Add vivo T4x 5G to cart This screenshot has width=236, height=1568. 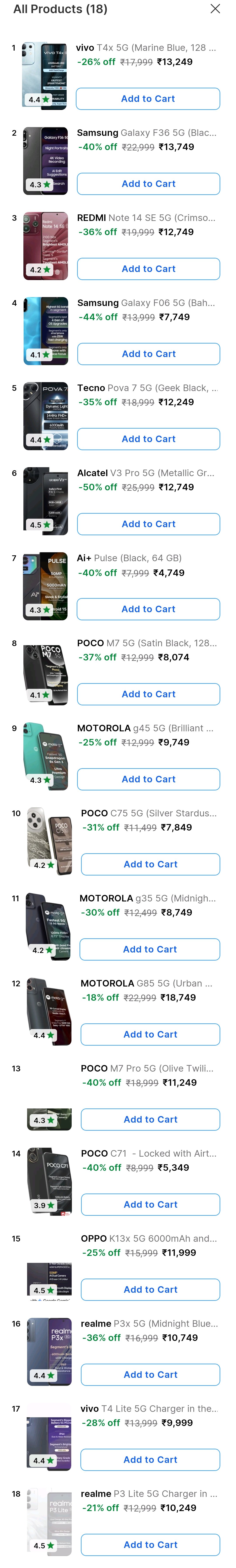click(x=147, y=99)
